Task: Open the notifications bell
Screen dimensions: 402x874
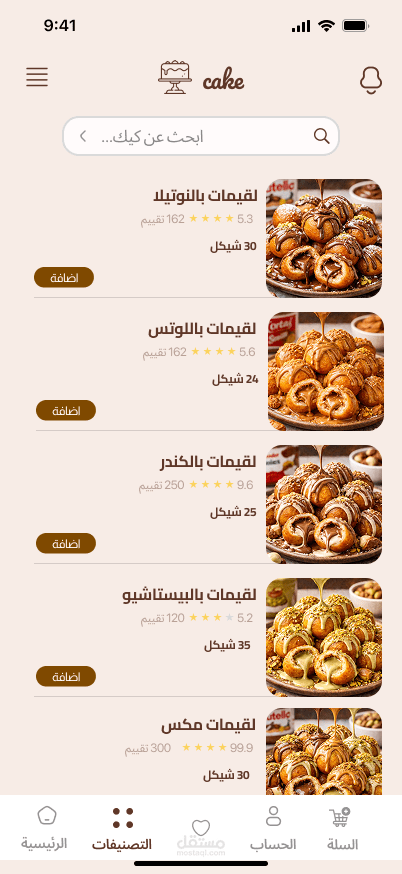Action: 371,81
